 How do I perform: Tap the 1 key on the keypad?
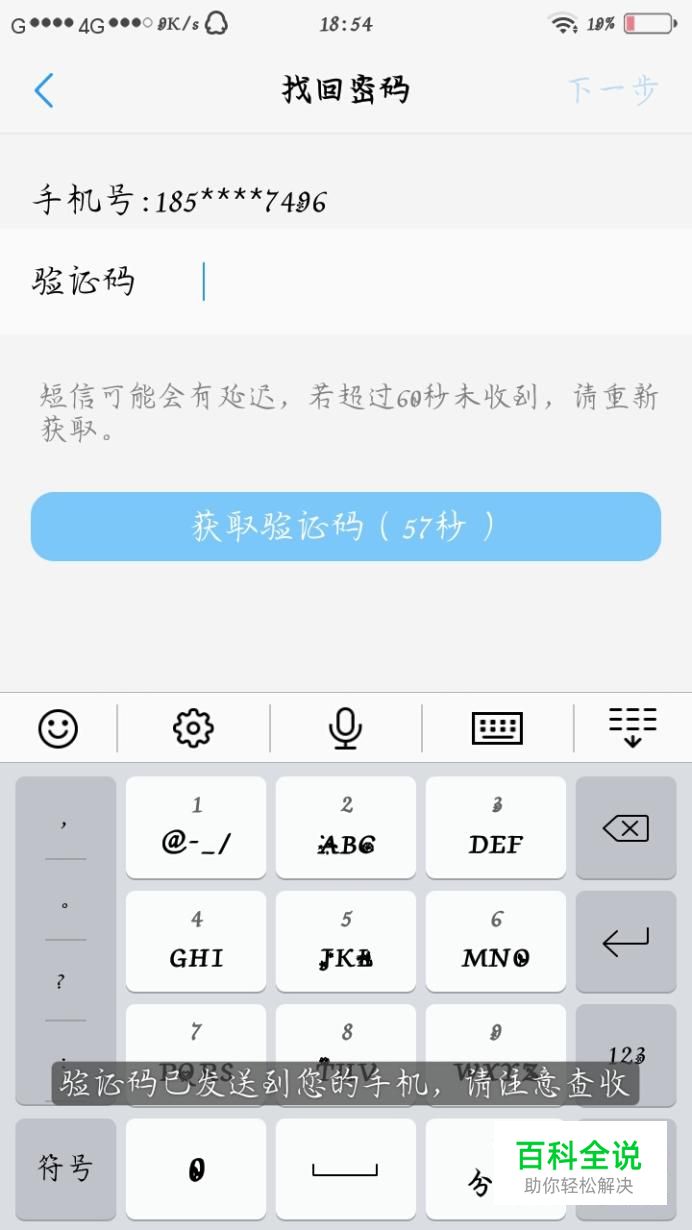tap(196, 828)
